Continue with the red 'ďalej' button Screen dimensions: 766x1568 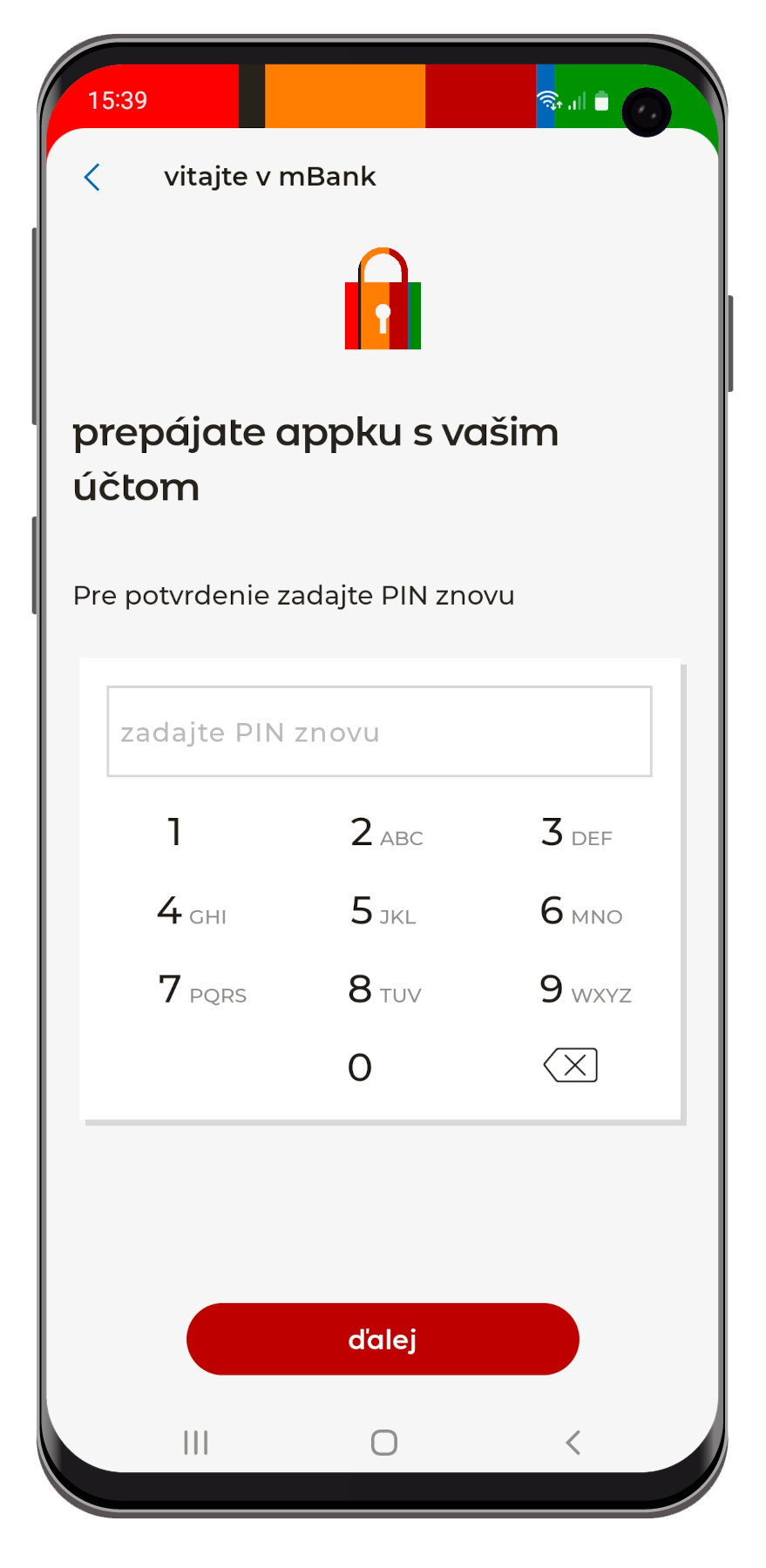click(x=383, y=1339)
